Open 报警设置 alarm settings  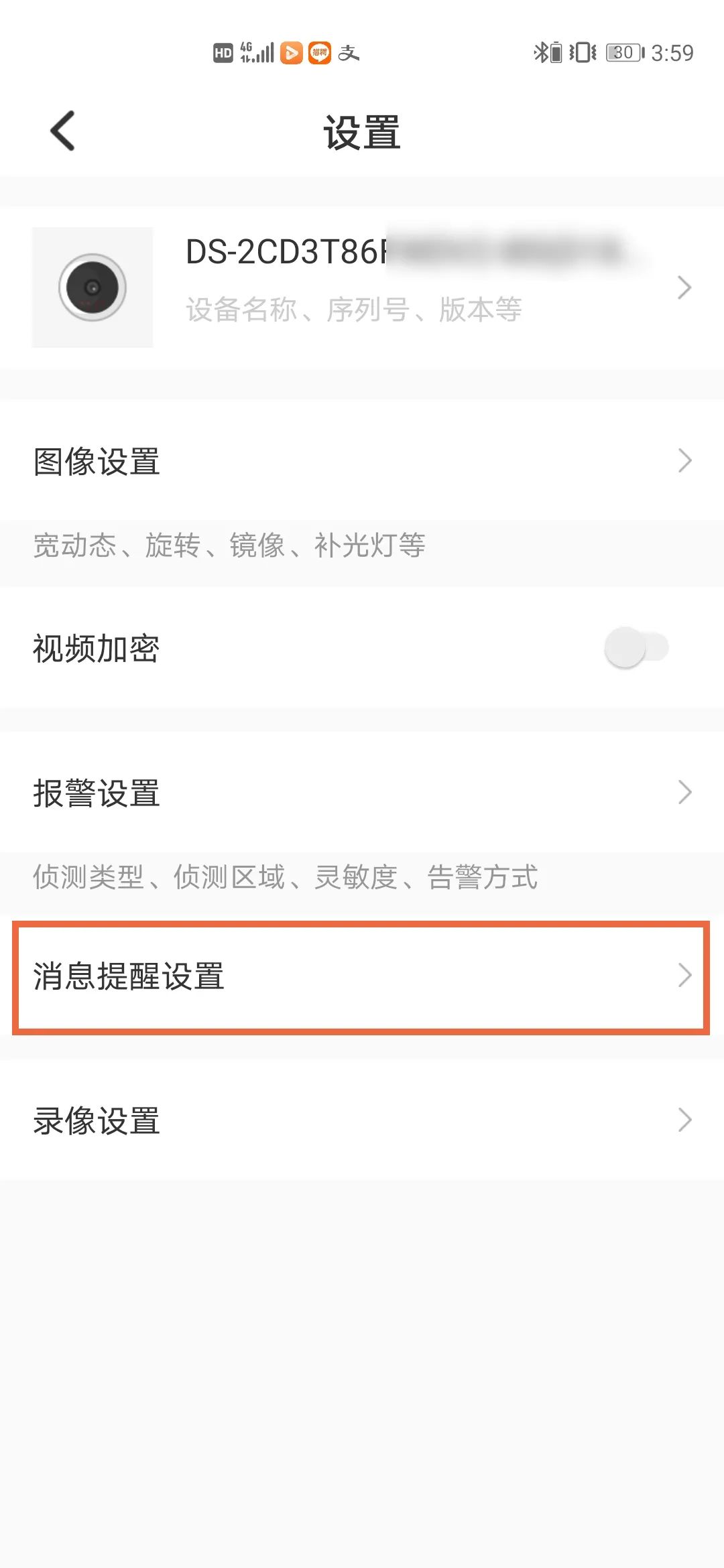coord(362,792)
